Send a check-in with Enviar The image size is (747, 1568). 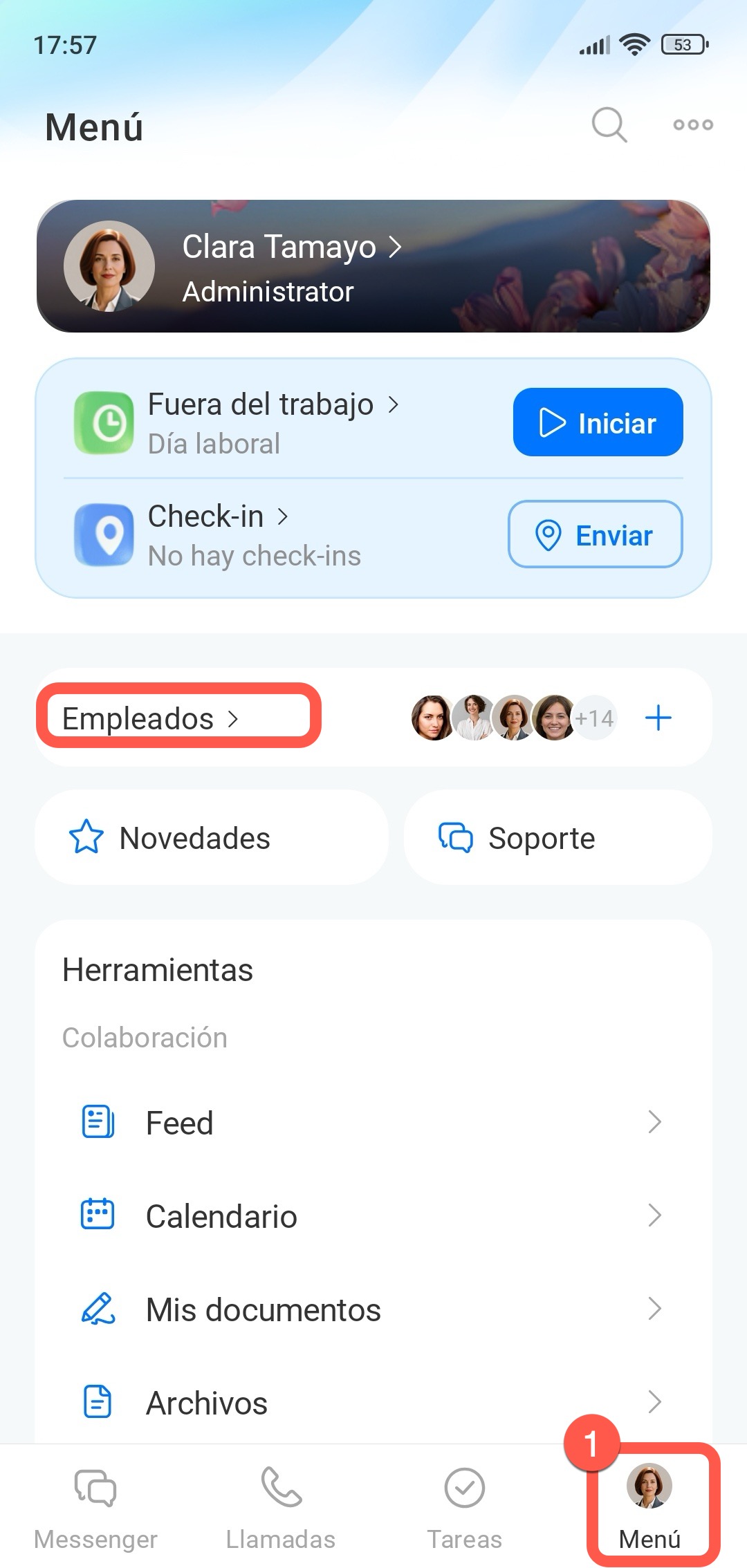pyautogui.click(x=595, y=534)
